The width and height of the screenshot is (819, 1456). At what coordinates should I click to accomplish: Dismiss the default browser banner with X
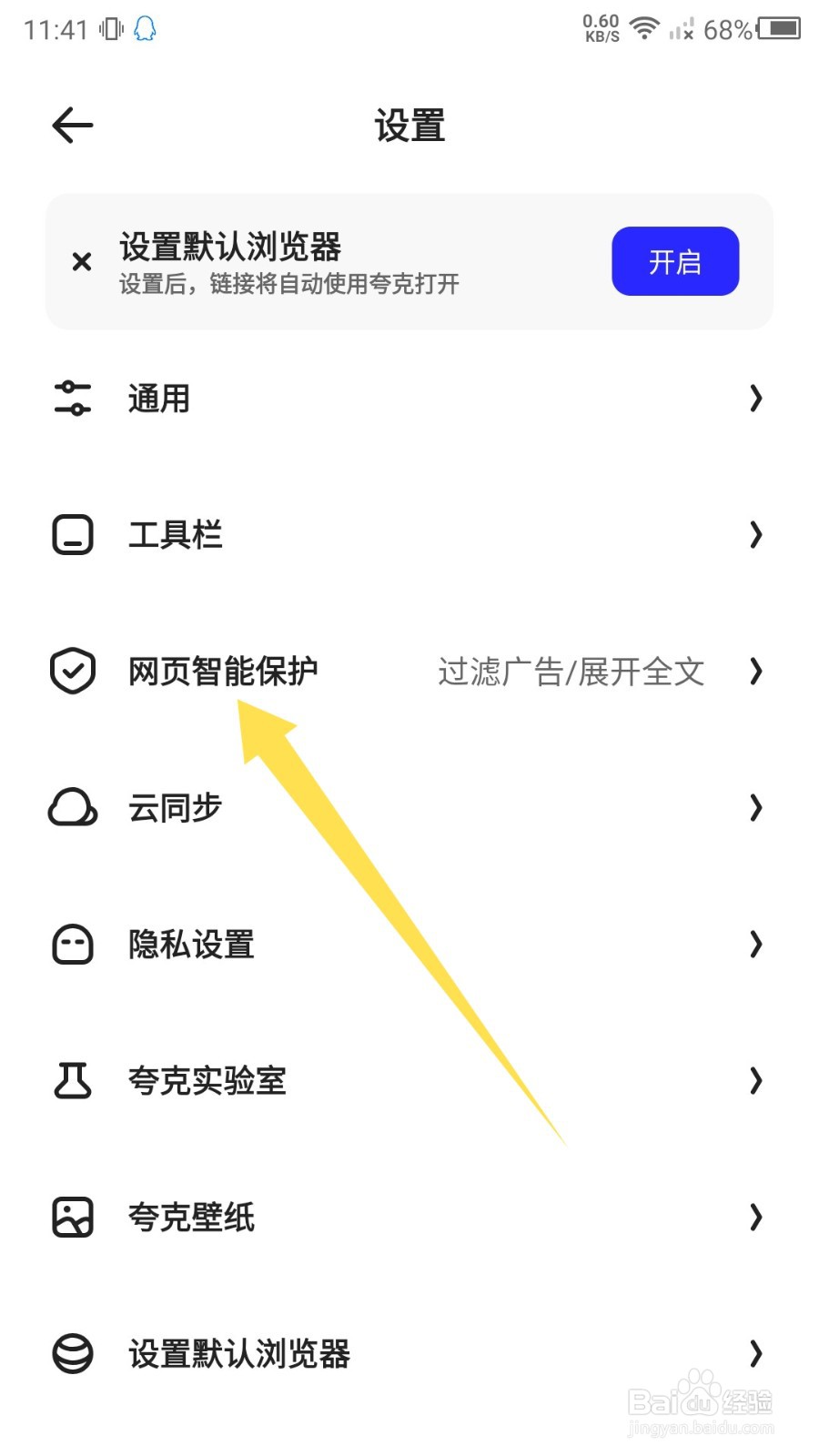81,262
